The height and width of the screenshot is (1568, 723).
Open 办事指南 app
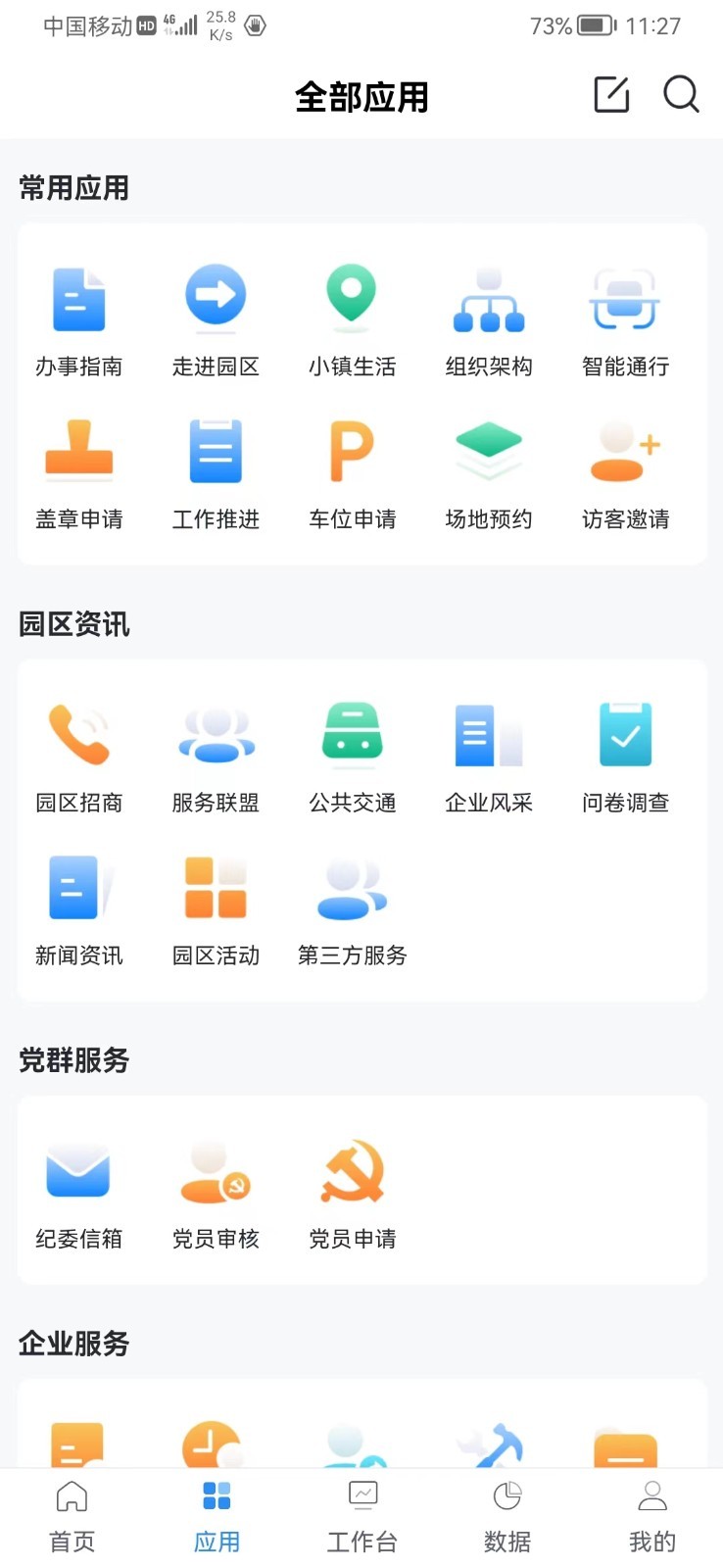pos(79,319)
